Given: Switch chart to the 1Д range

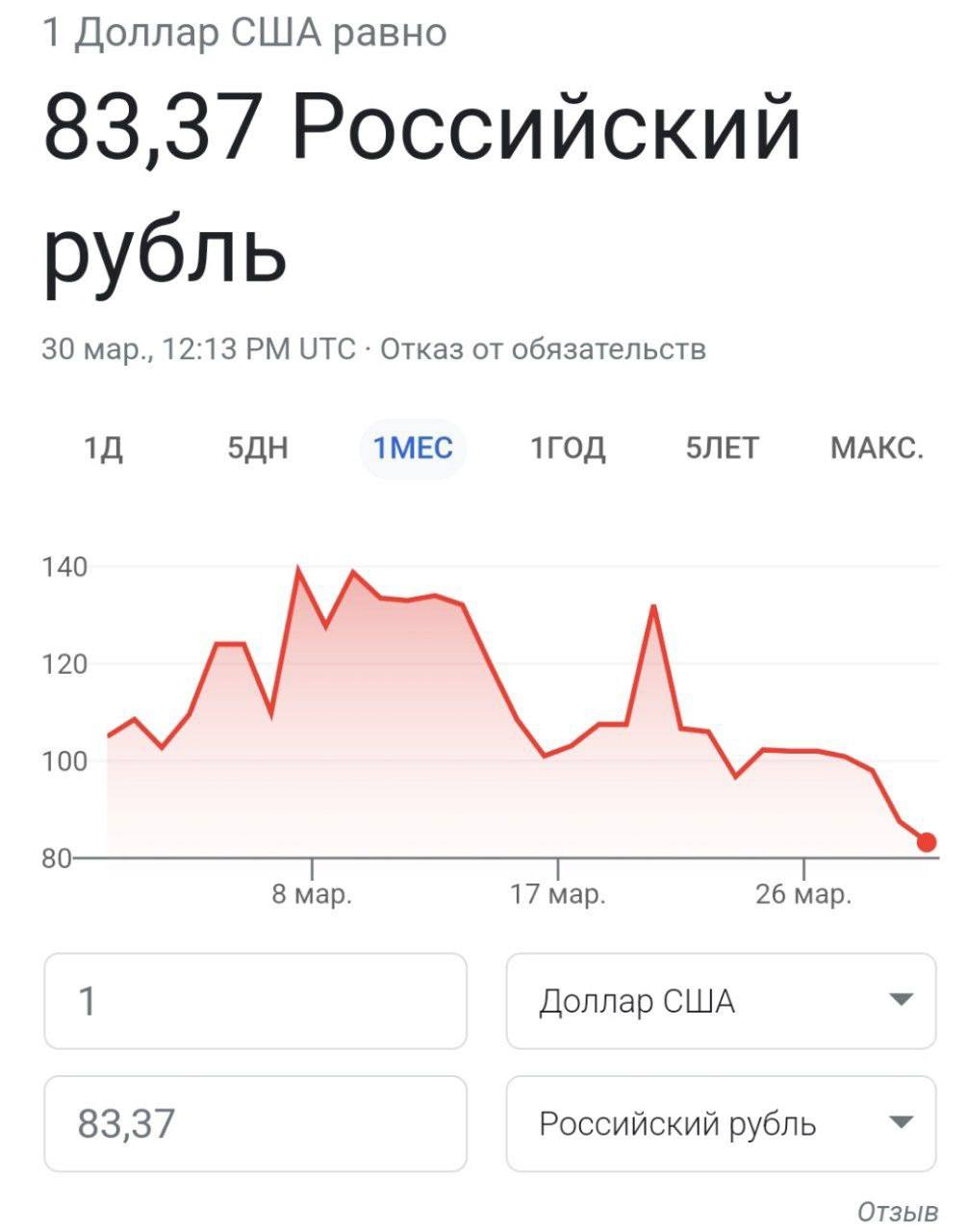Looking at the screenshot, I should 103,449.
